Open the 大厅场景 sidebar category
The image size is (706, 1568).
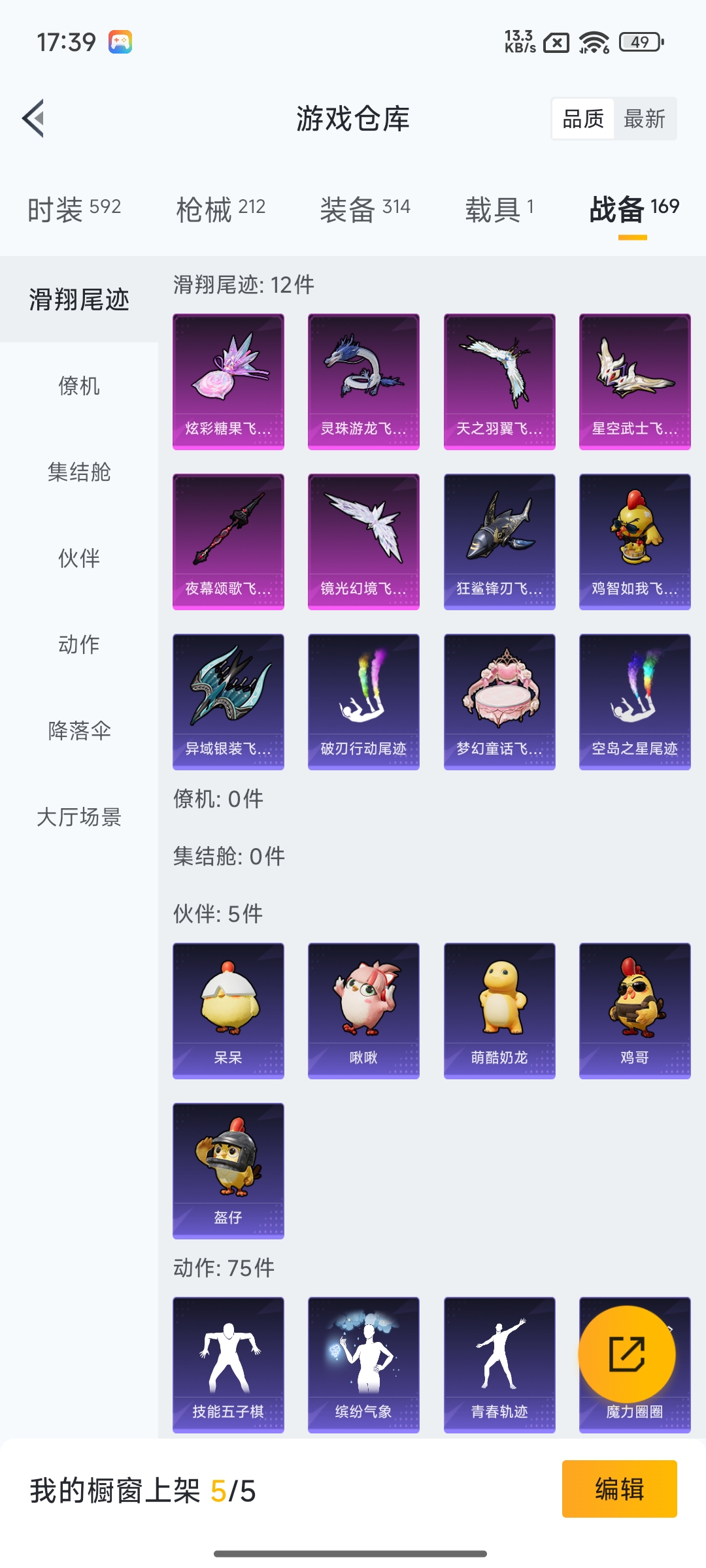79,818
